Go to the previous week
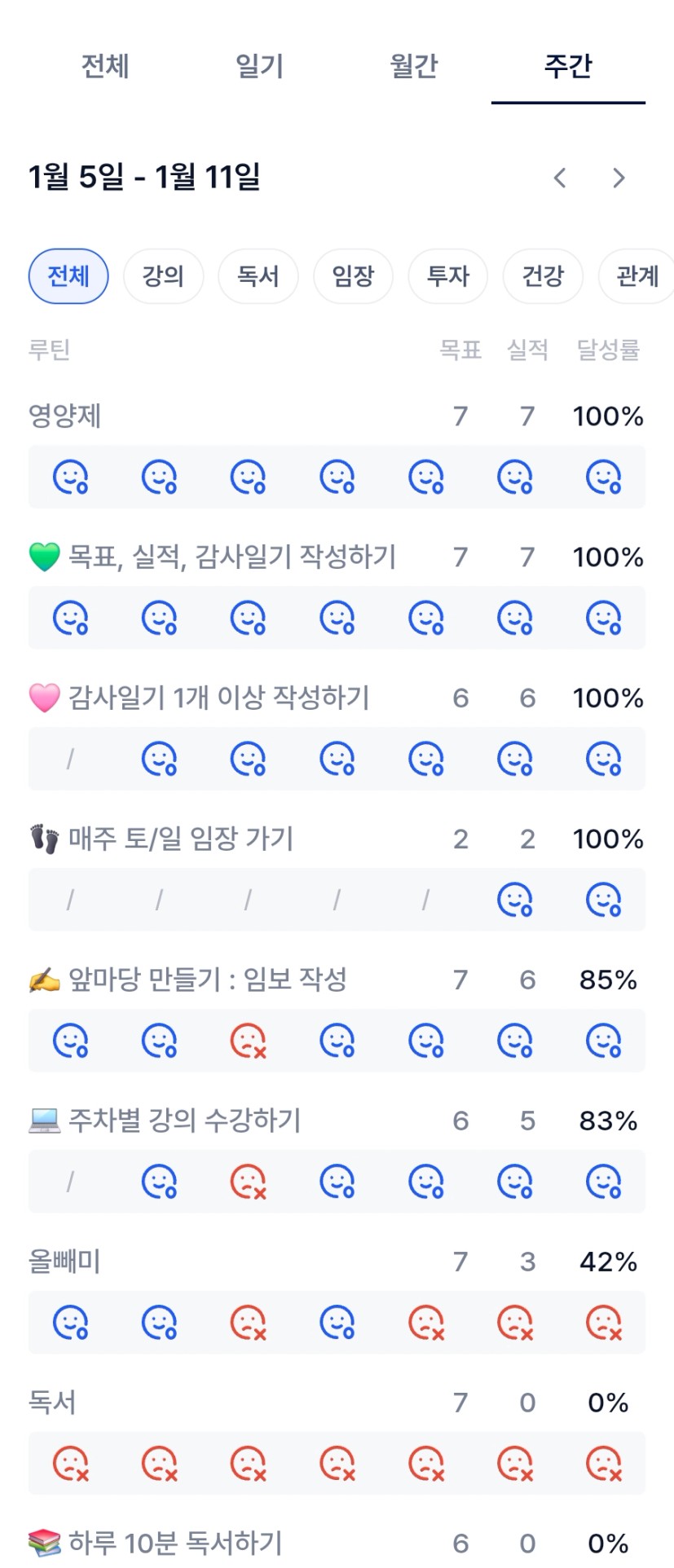The height and width of the screenshot is (1568, 674). click(560, 178)
